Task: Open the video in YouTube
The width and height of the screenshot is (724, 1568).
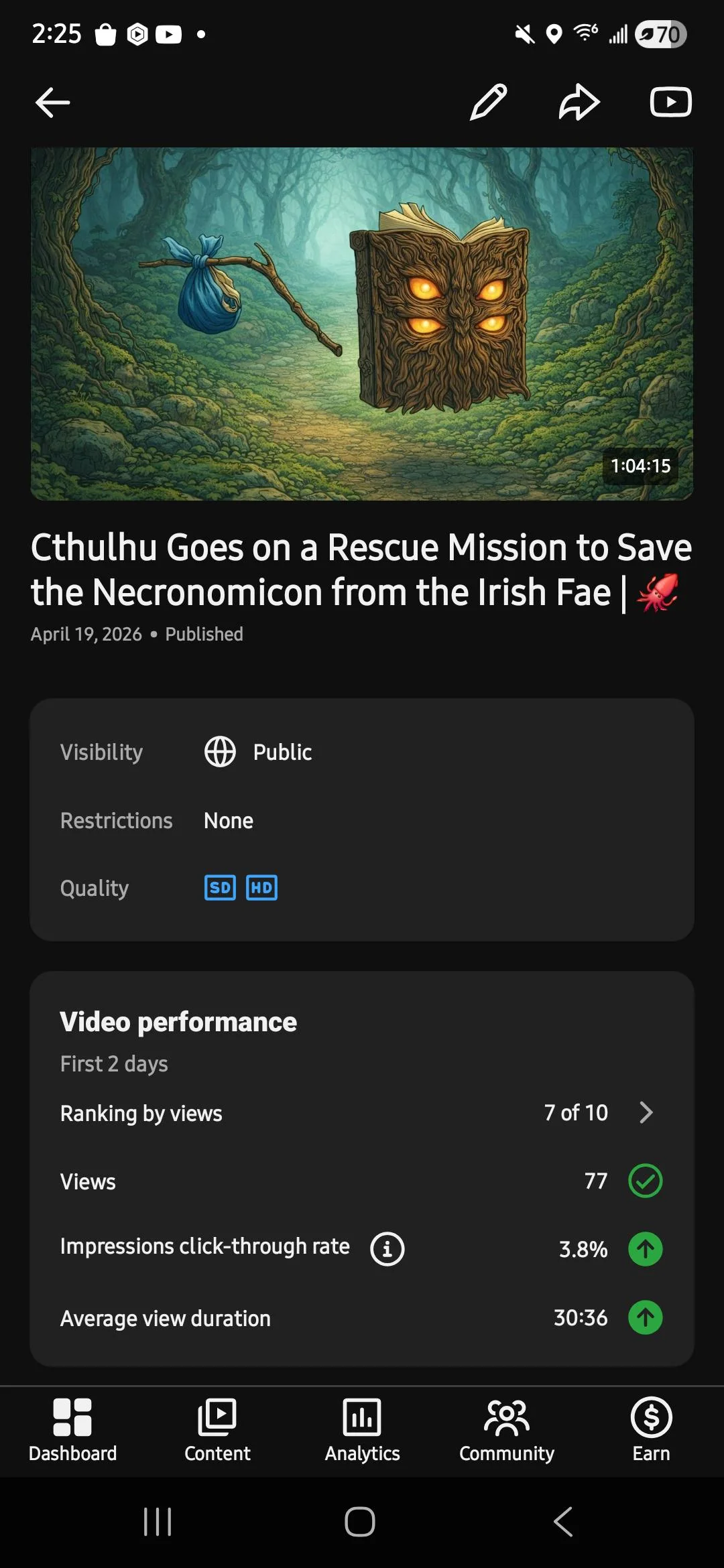Action: [670, 103]
